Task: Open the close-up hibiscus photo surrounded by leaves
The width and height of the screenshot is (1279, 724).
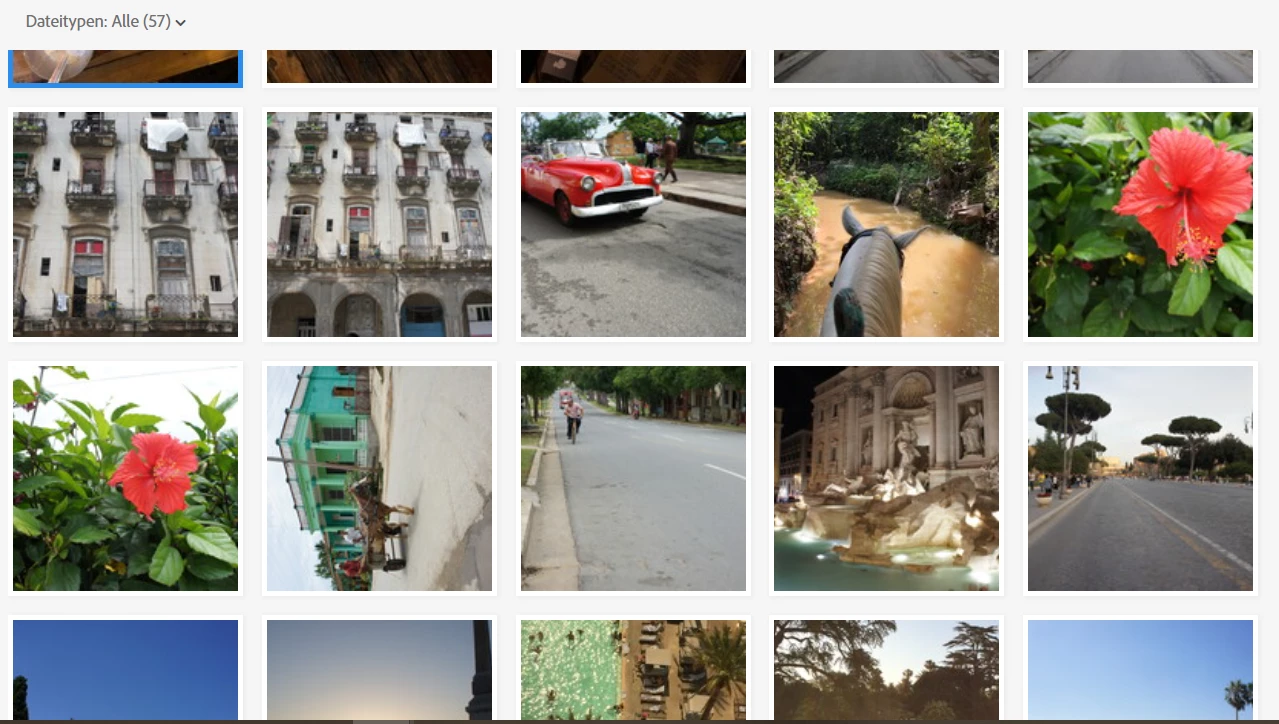Action: (1140, 224)
